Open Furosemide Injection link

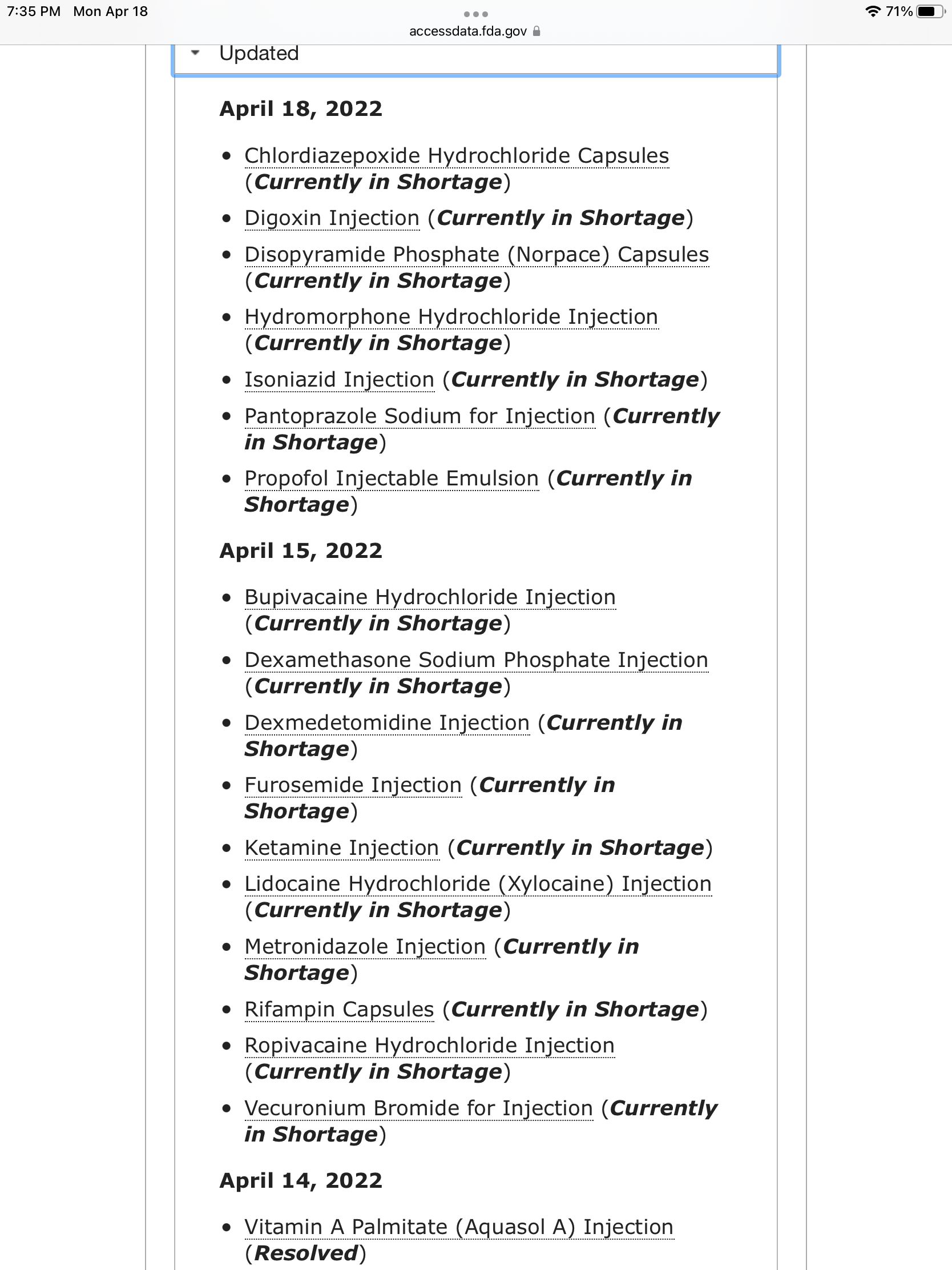353,785
